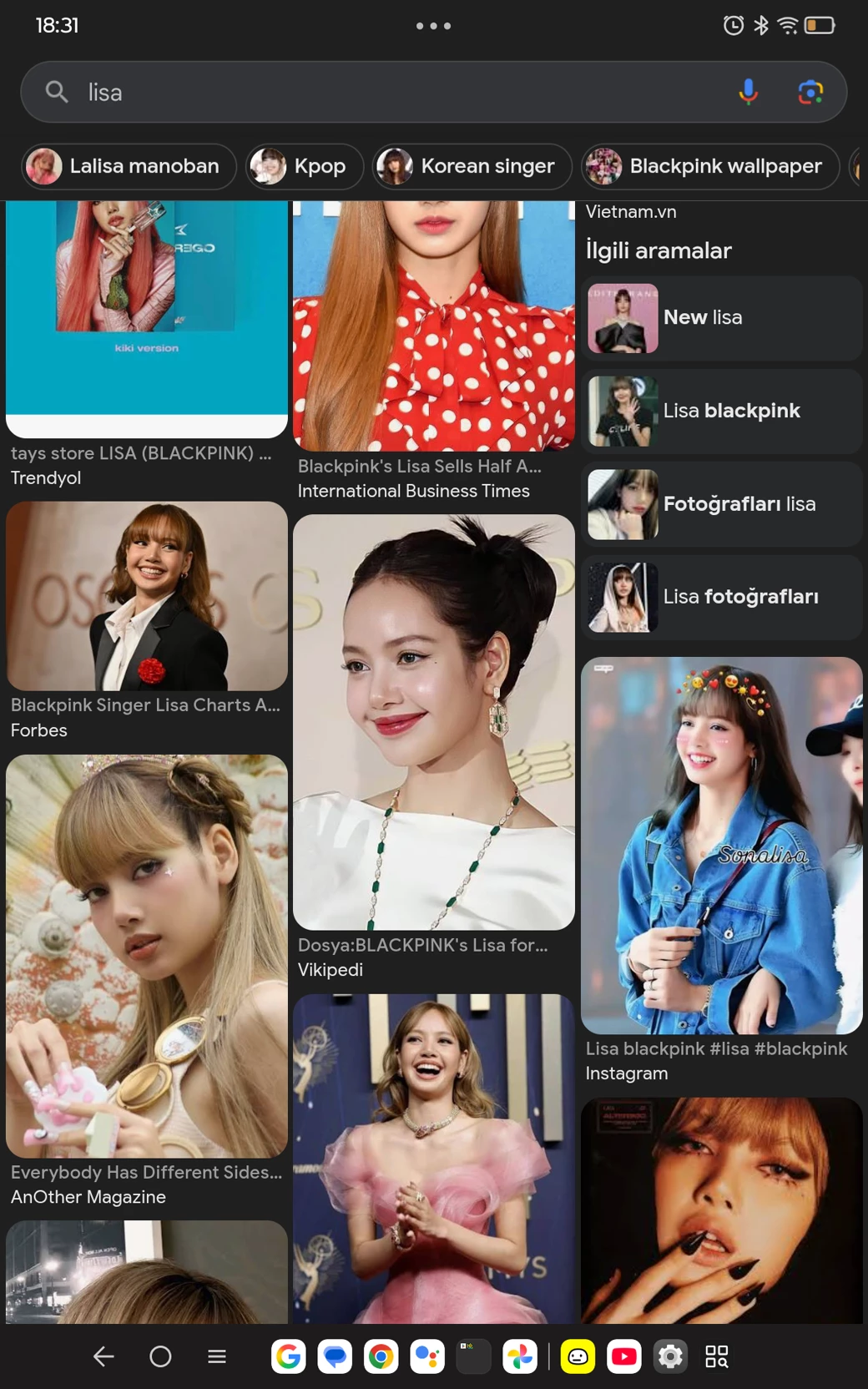Screen dimensions: 868x1389
Task: Start voice search with the microphone
Action: click(748, 92)
